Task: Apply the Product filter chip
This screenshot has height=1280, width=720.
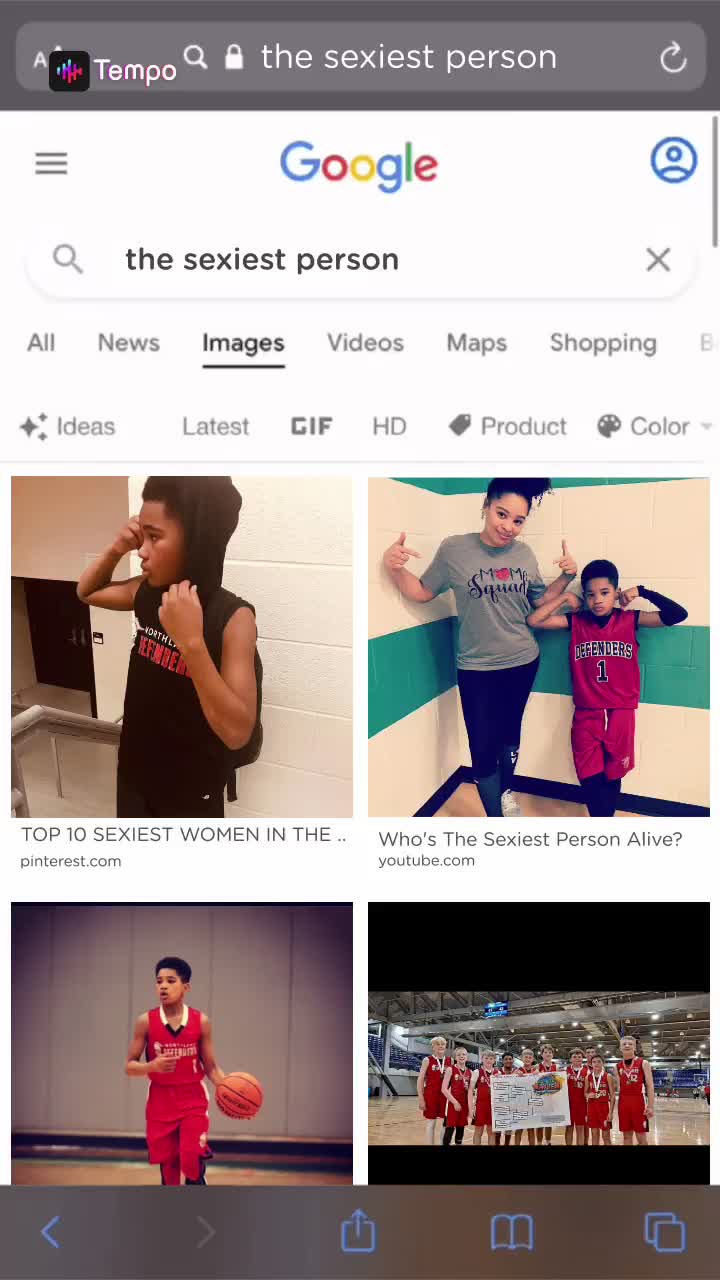Action: point(508,427)
